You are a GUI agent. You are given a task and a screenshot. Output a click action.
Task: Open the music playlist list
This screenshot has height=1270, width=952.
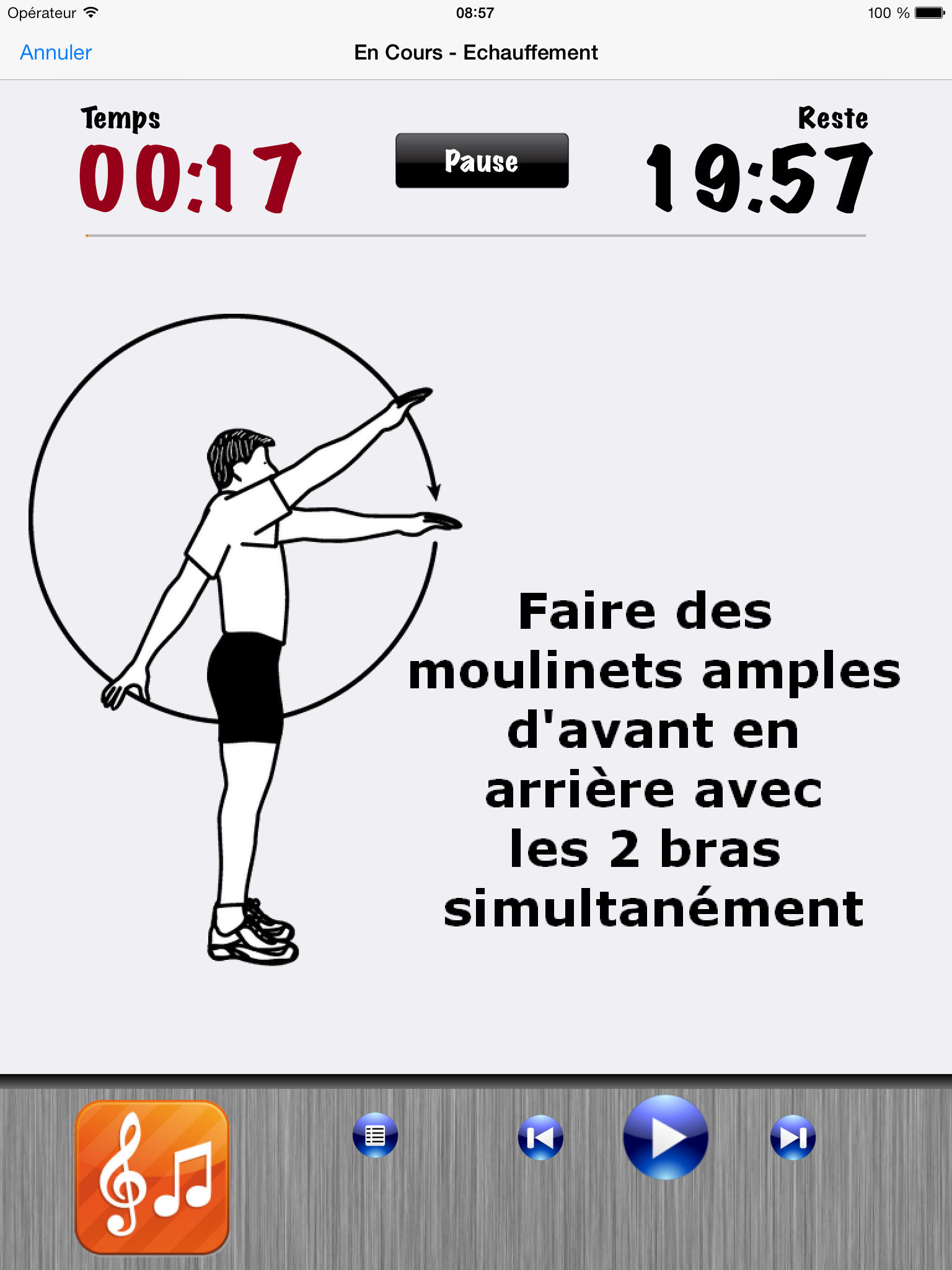[375, 1135]
